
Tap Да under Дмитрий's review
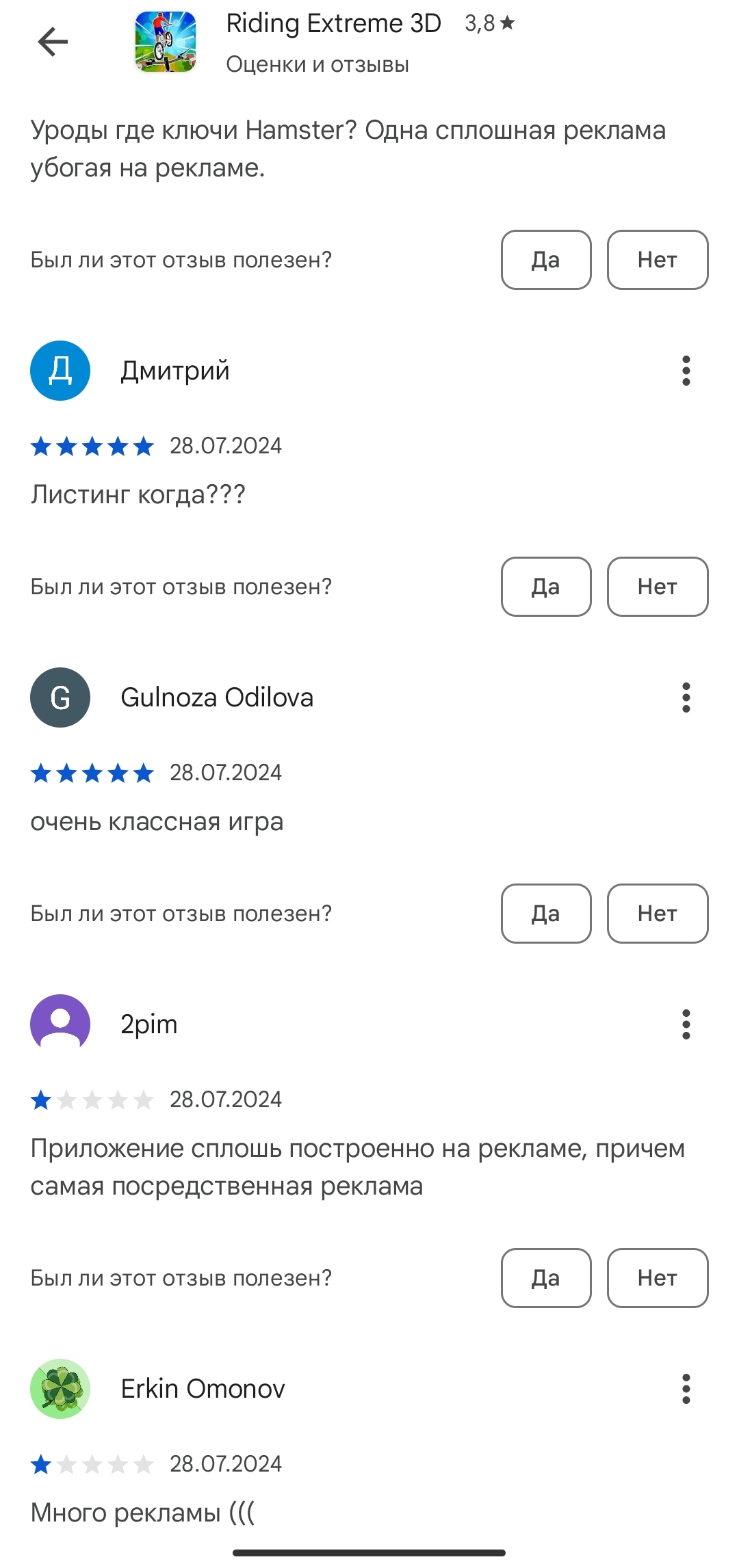coord(545,587)
